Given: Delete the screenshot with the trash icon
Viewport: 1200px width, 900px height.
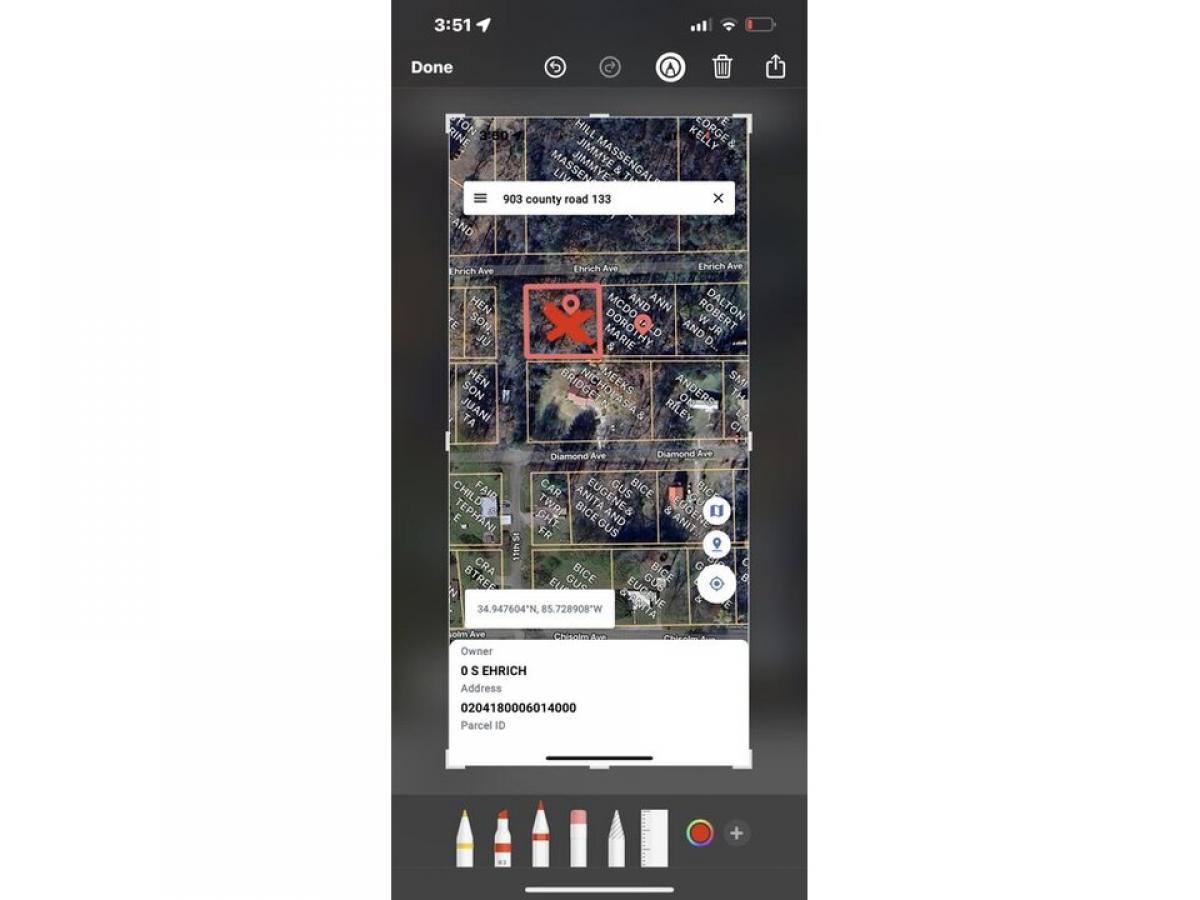Looking at the screenshot, I should coord(722,67).
